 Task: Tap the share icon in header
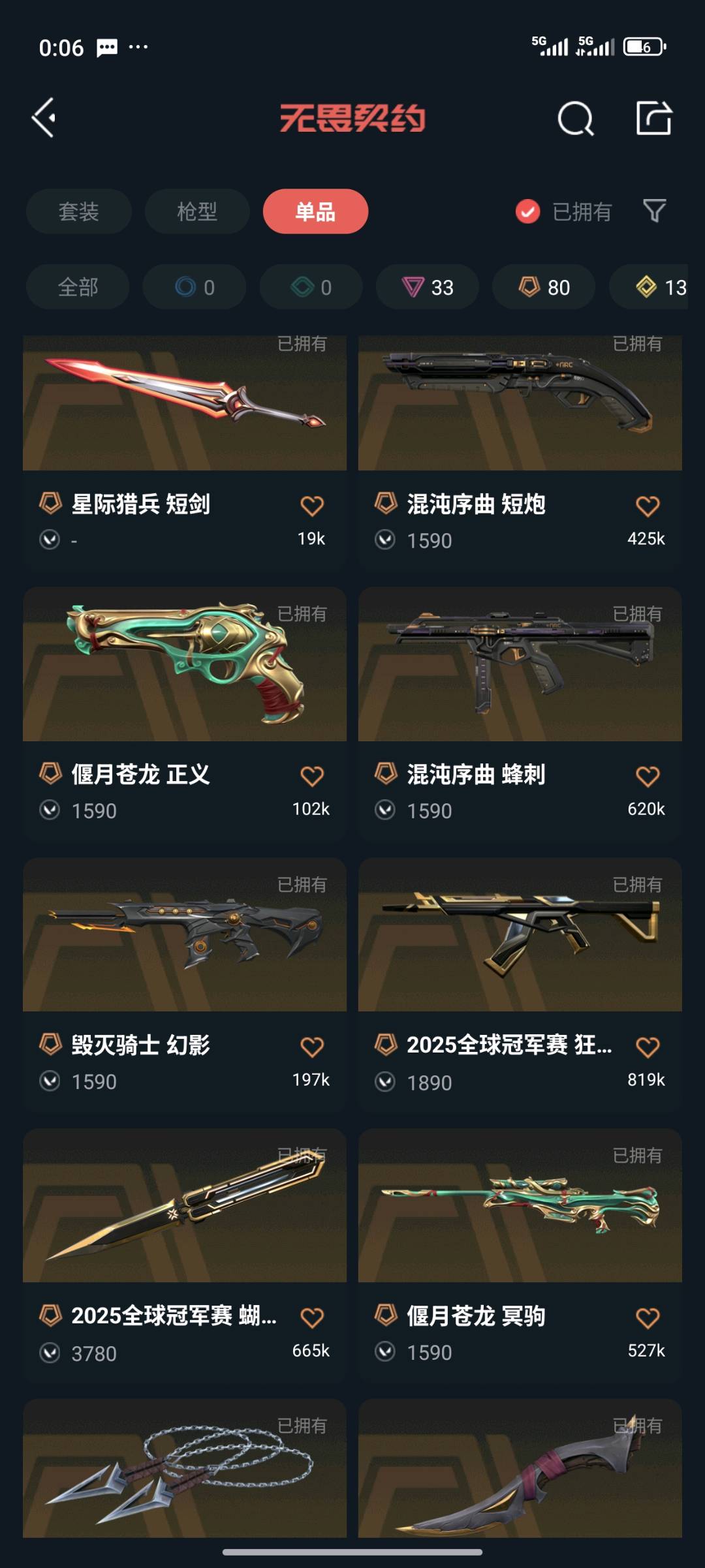tap(653, 118)
